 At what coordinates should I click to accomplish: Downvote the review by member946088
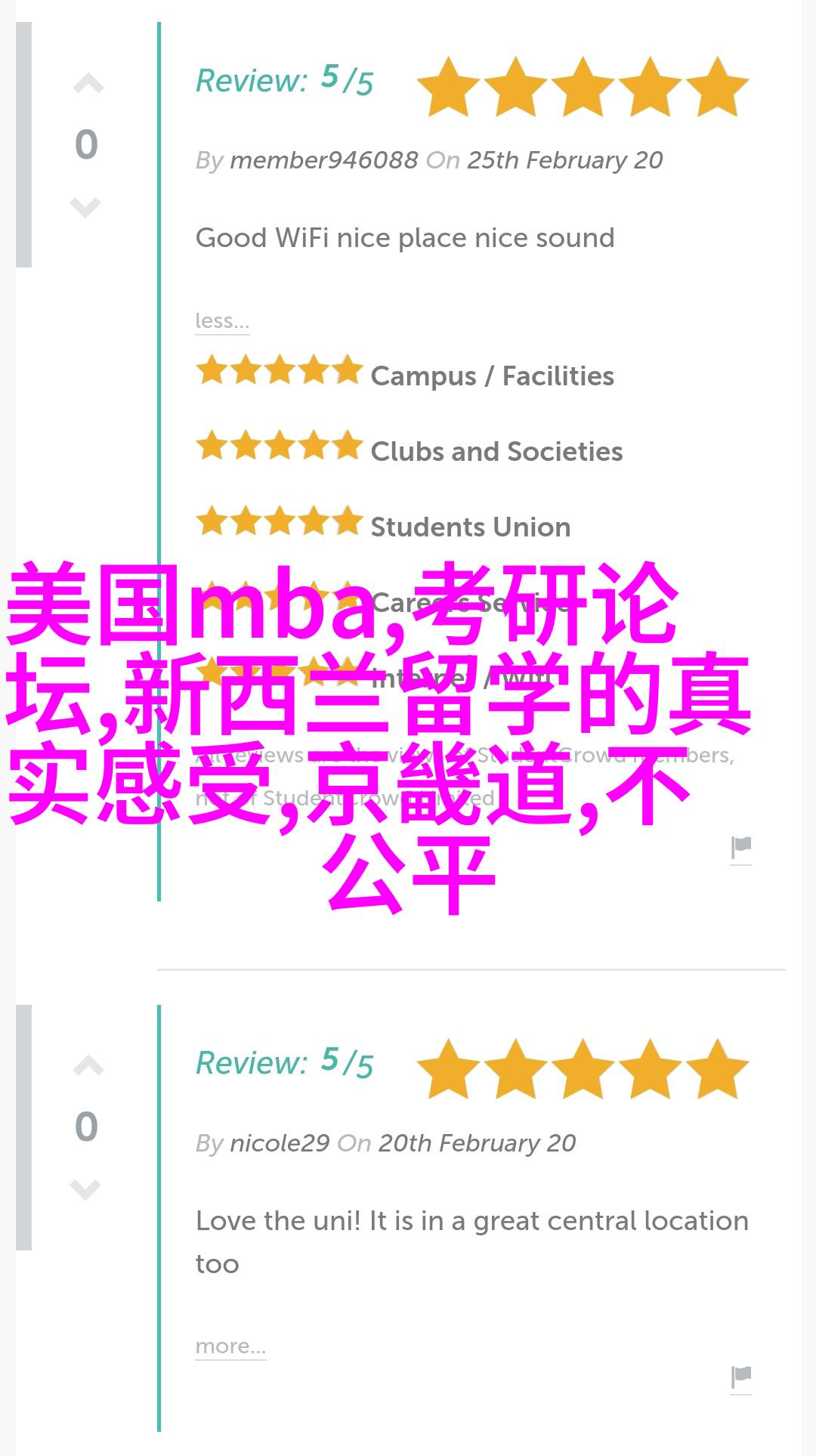coord(85,206)
